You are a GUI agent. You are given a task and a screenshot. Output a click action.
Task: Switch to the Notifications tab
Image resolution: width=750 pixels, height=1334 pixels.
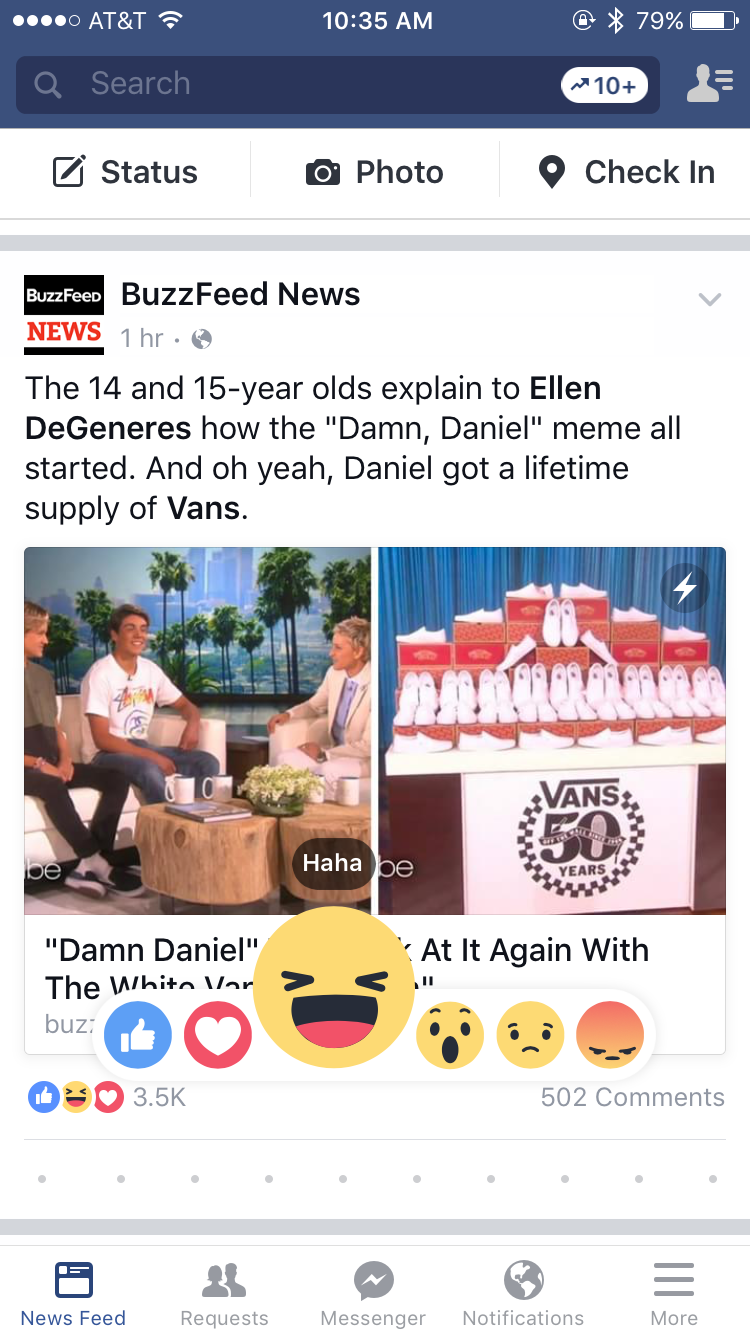tap(523, 1294)
